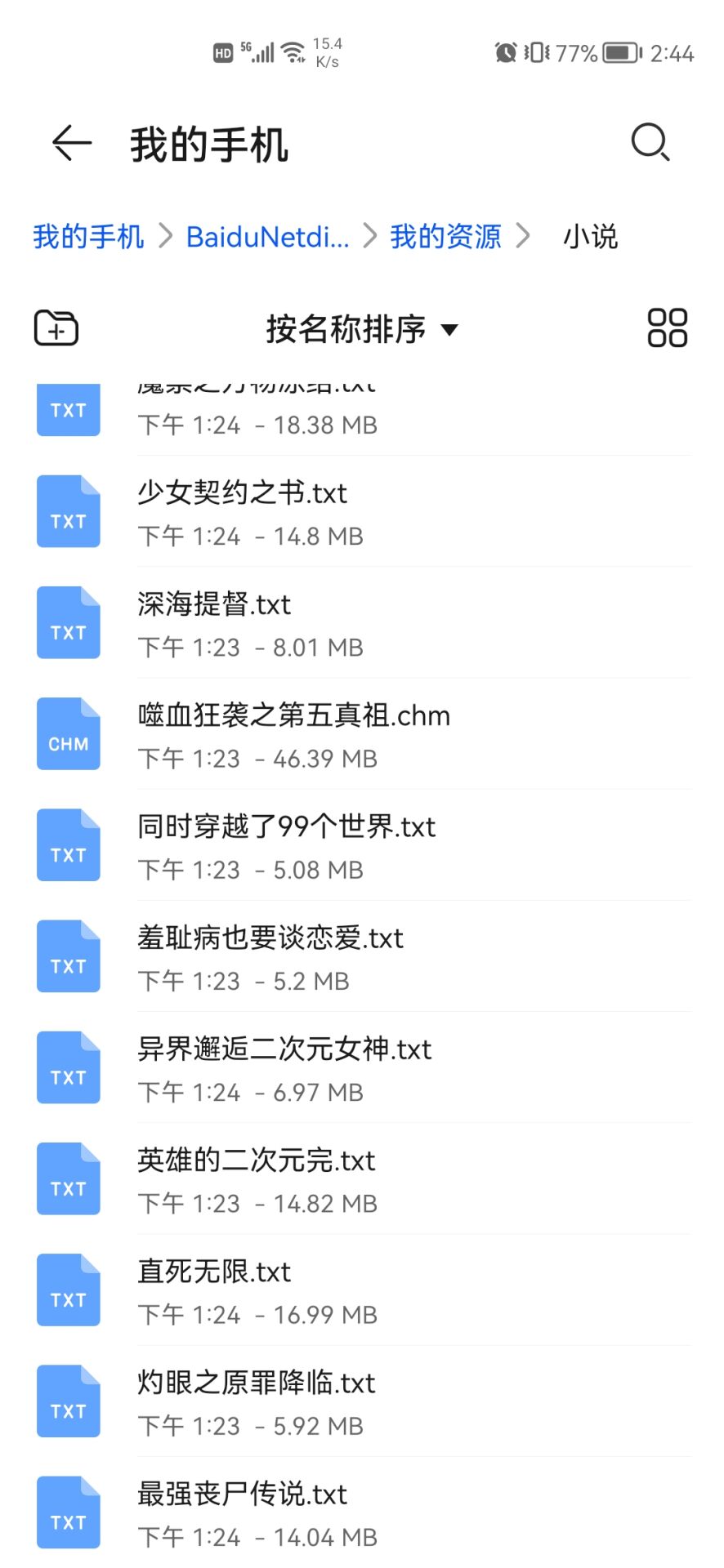Expand the 按名称排序 sort dropdown
This screenshot has width=724, height=1568.
(361, 329)
